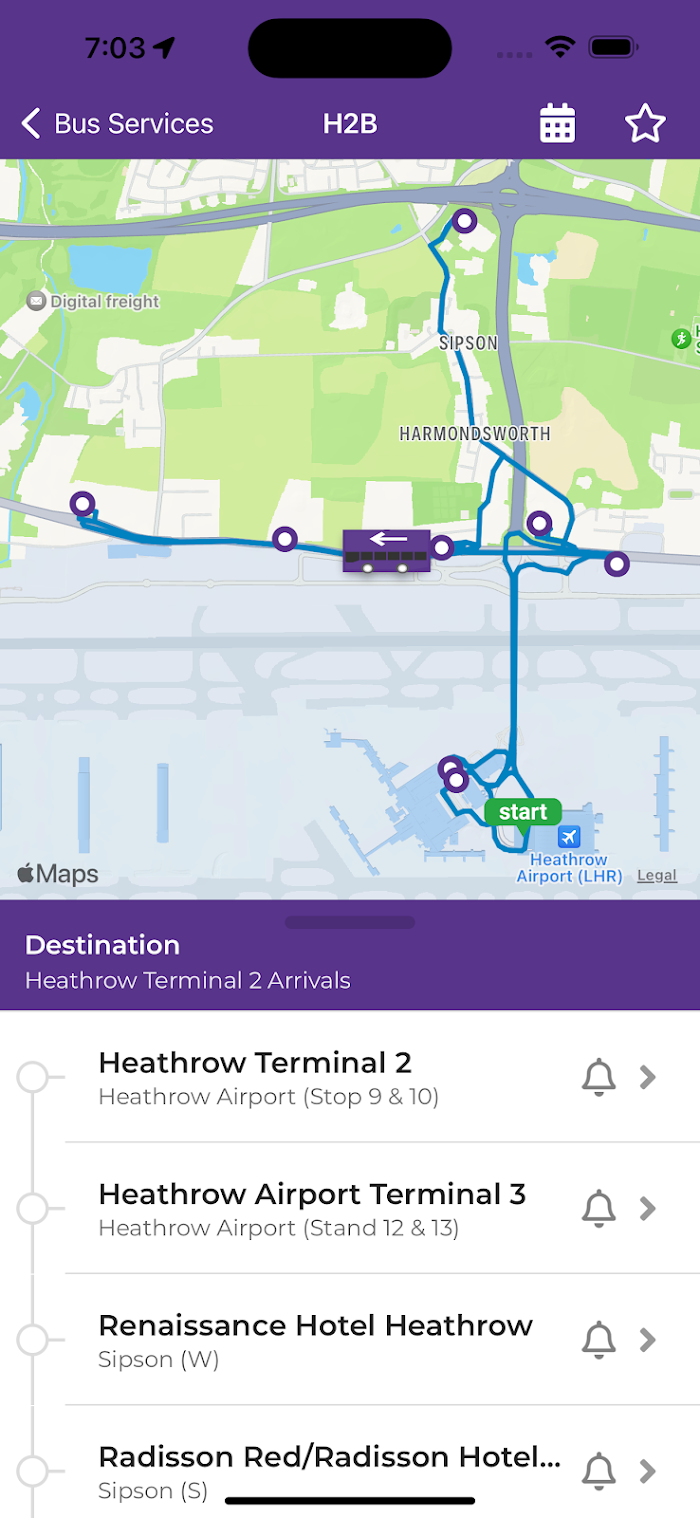Tap the green start marker on the map
The height and width of the screenshot is (1518, 700).
(523, 814)
